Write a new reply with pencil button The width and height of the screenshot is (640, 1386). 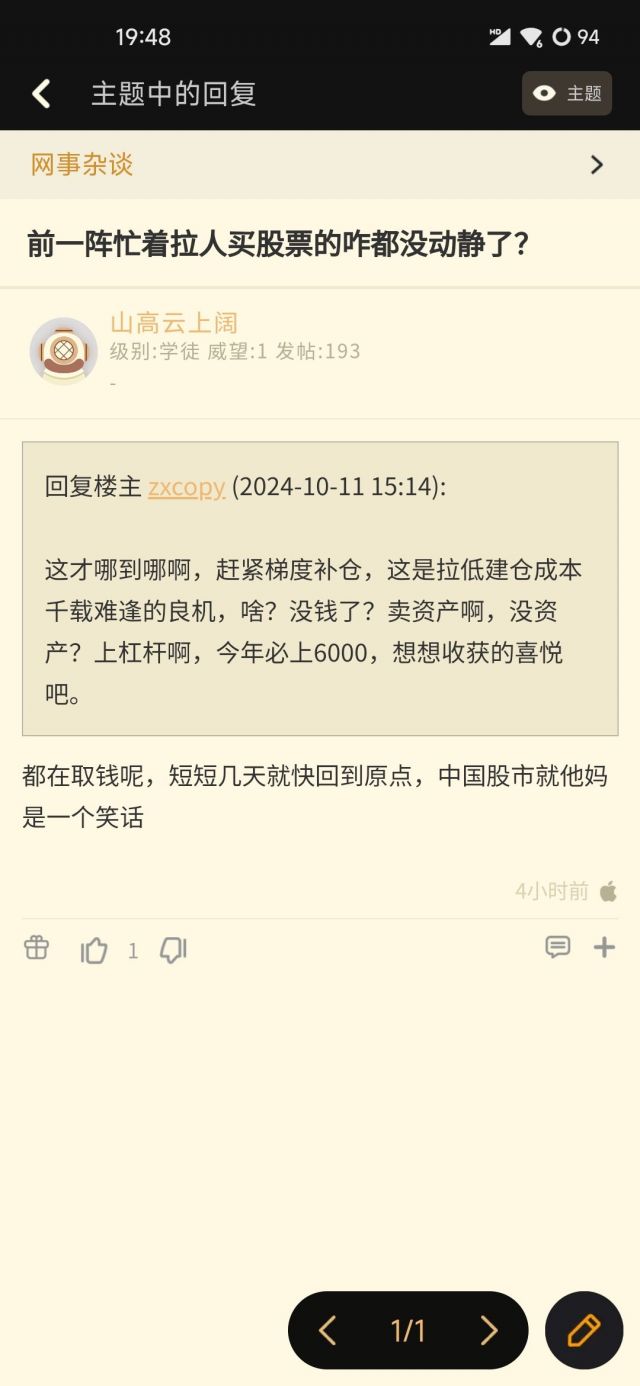click(584, 1330)
